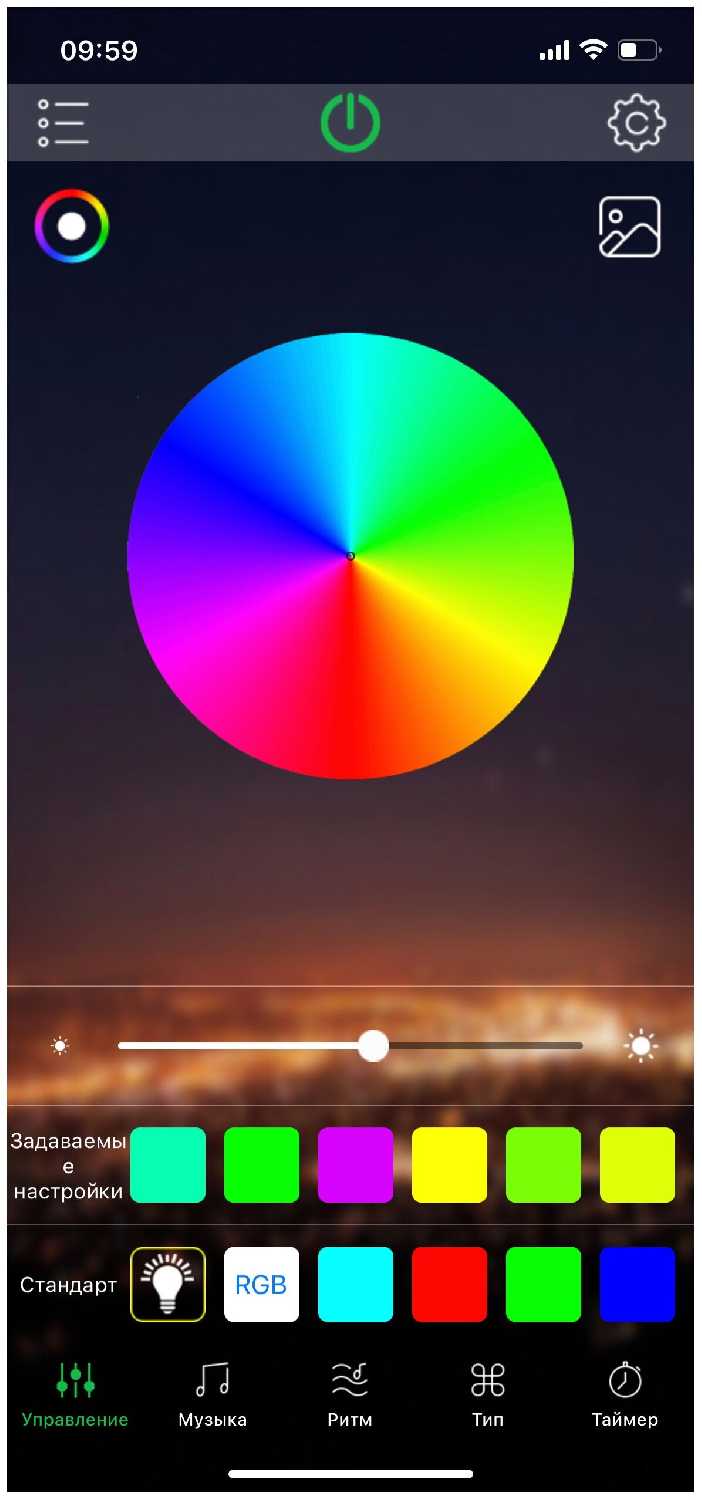Toggle the green power button
Image resolution: width=702 pixels, height=1500 pixels.
pos(350,123)
